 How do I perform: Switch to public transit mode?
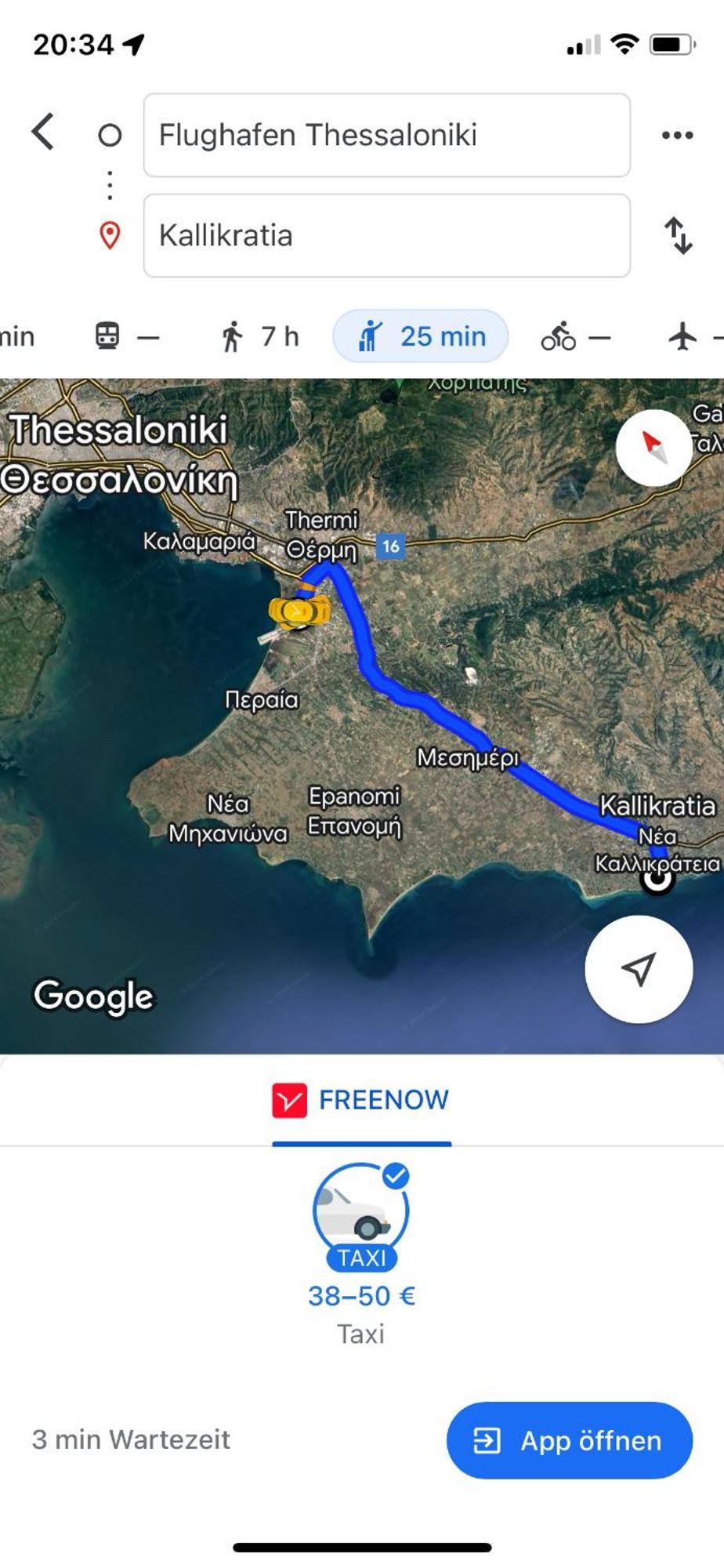[x=125, y=336]
